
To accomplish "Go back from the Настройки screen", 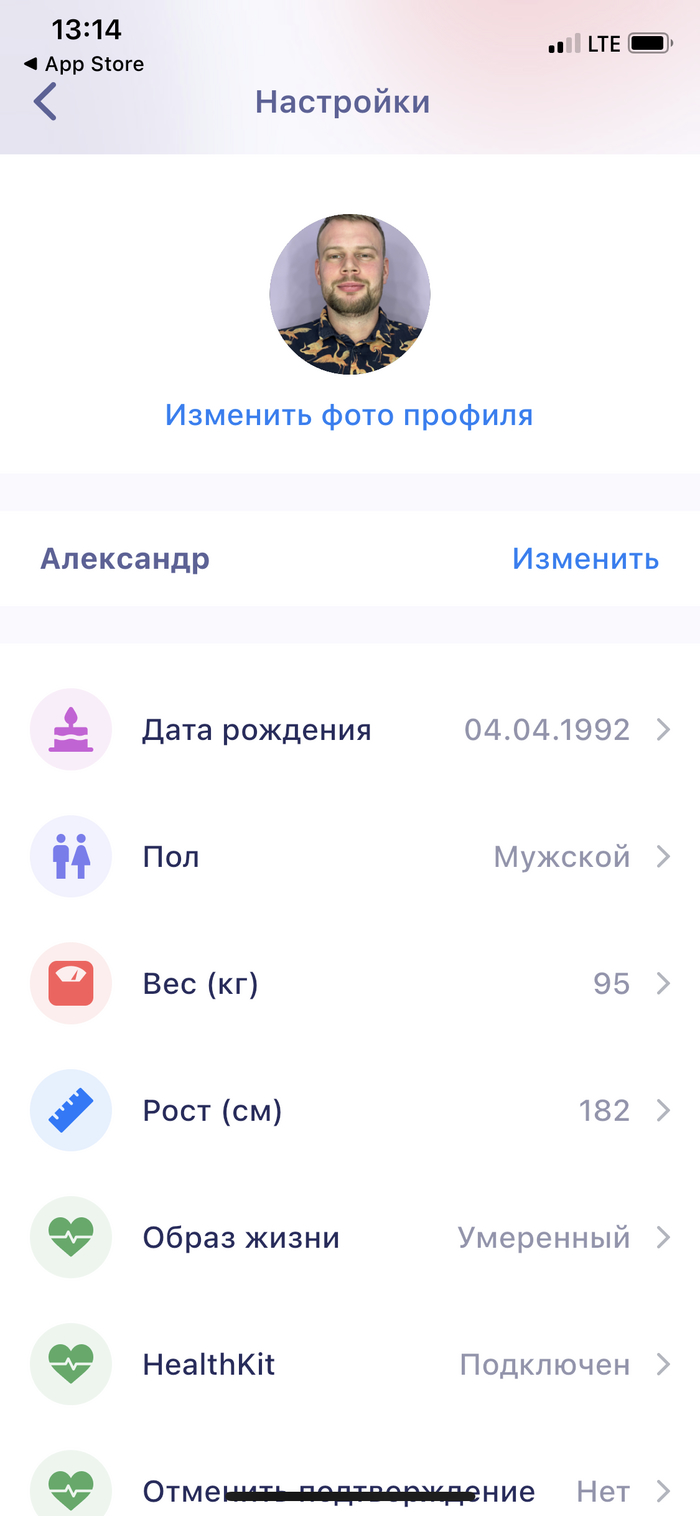I will tap(45, 102).
